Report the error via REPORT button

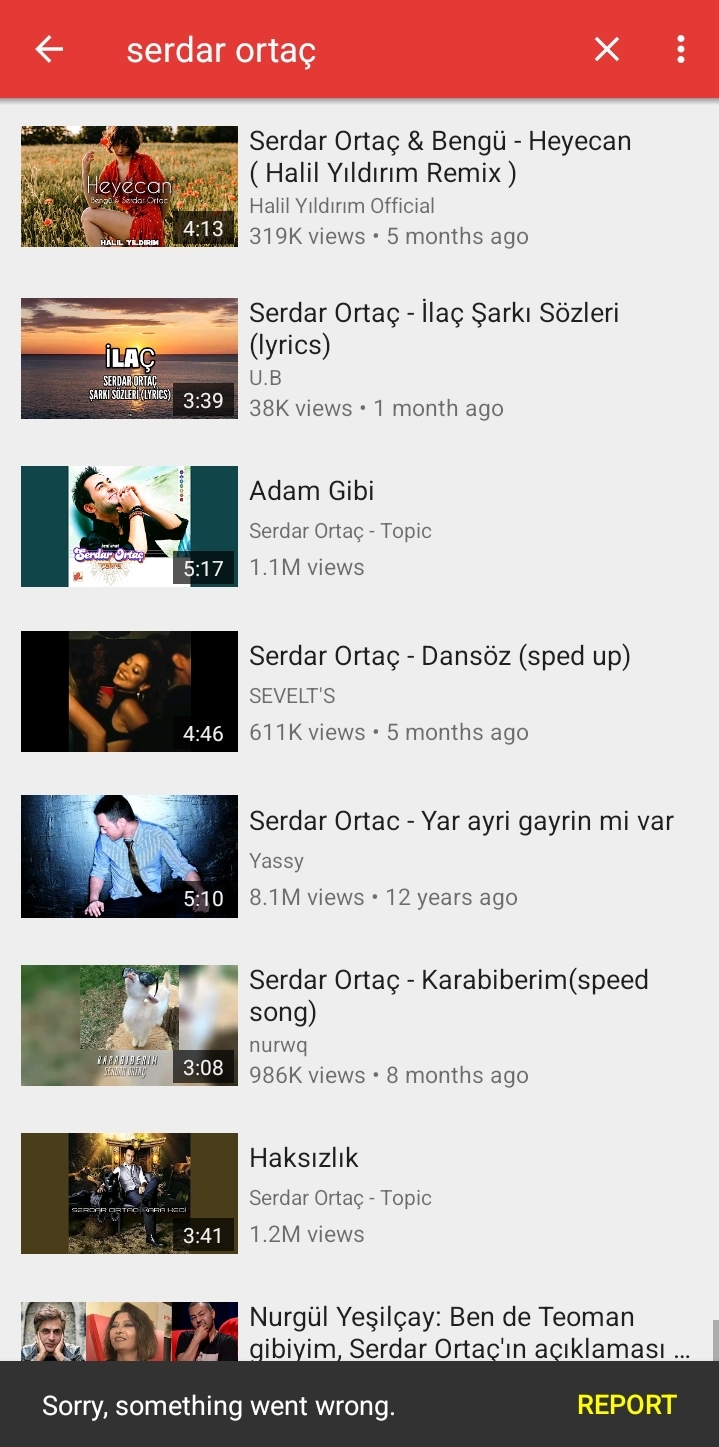click(627, 1404)
